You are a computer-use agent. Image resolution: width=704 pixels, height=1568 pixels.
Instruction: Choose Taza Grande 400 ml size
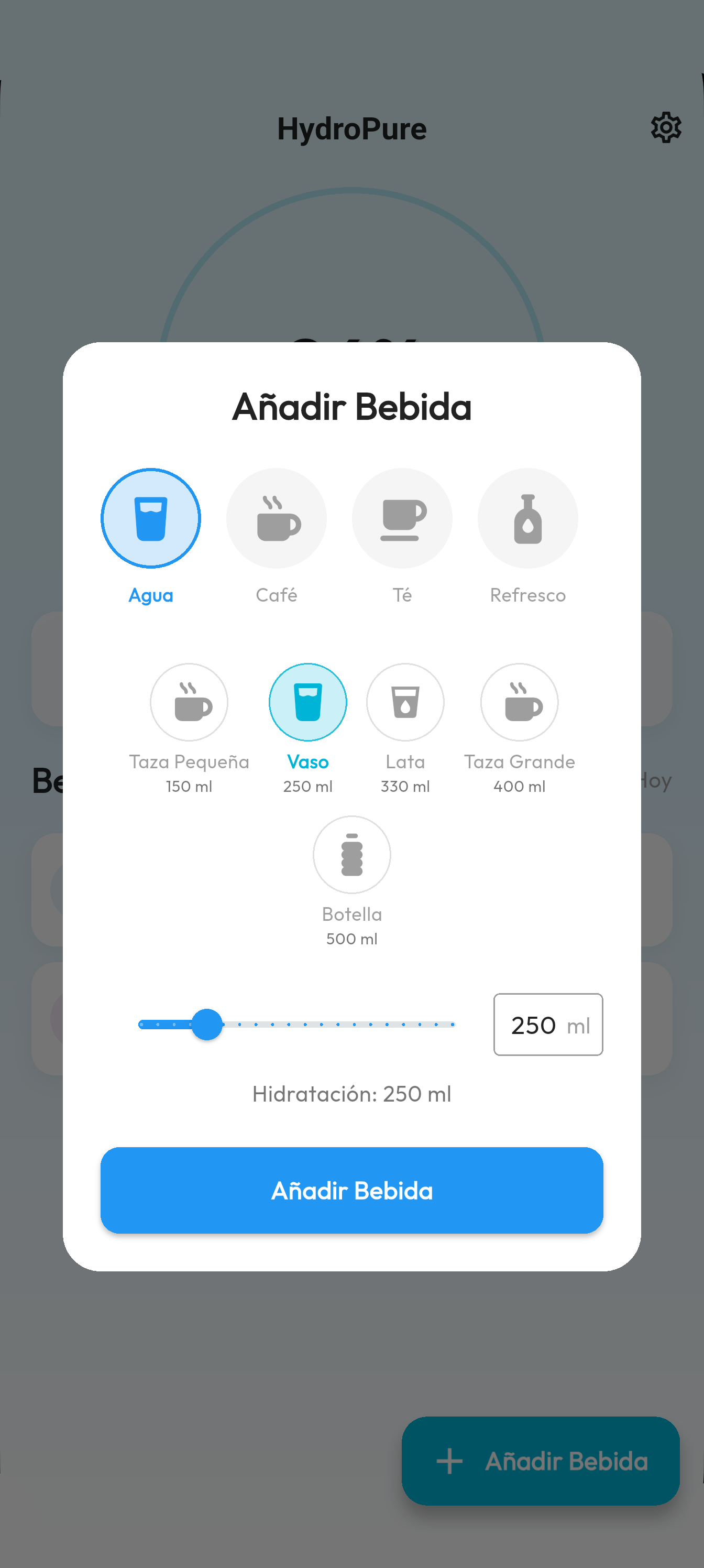[x=519, y=702]
